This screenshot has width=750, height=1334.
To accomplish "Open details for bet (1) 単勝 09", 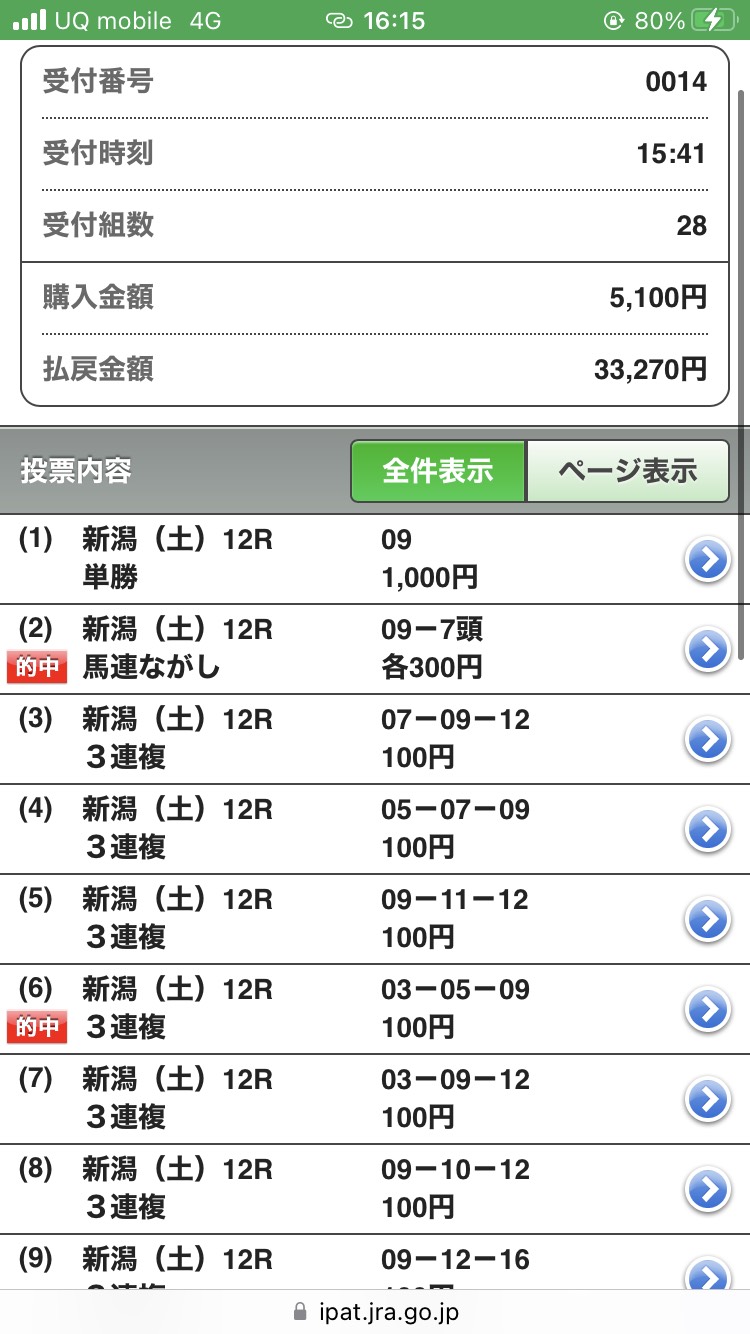I will coord(707,561).
